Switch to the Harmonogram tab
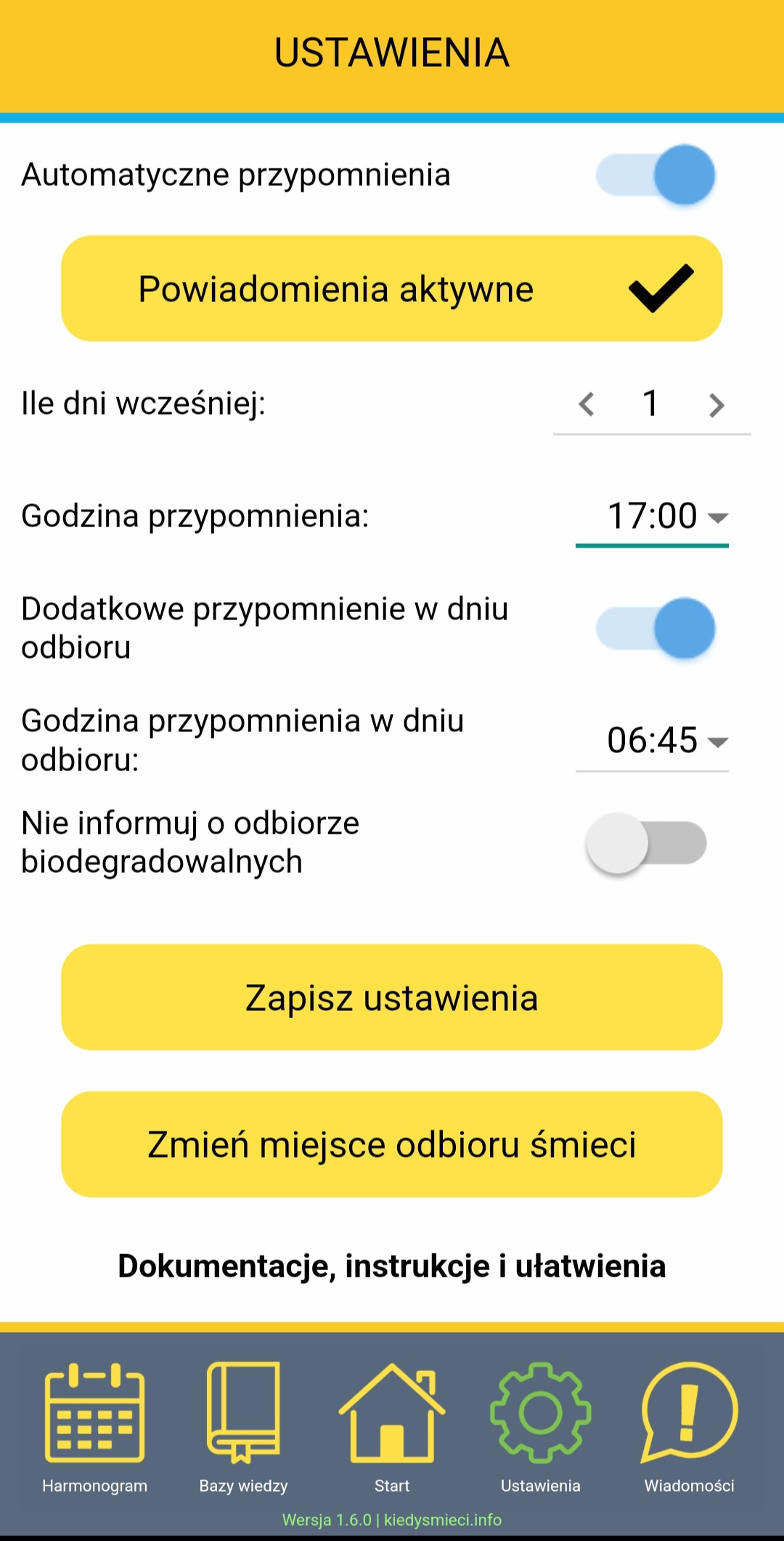784x1541 pixels. 94,1427
